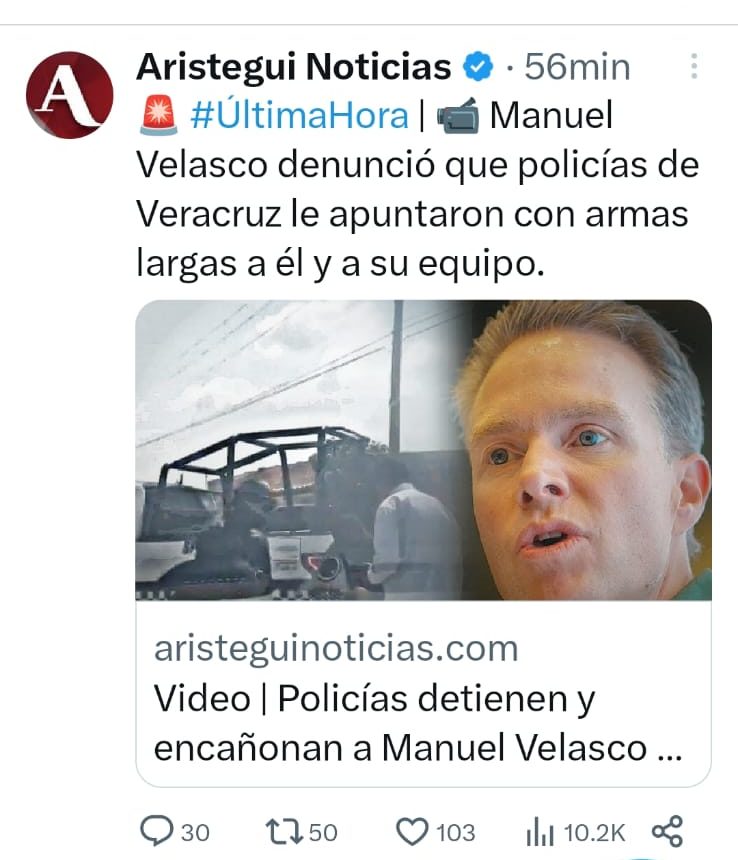
Task: View the tweet's analytics
Action: click(x=538, y=831)
